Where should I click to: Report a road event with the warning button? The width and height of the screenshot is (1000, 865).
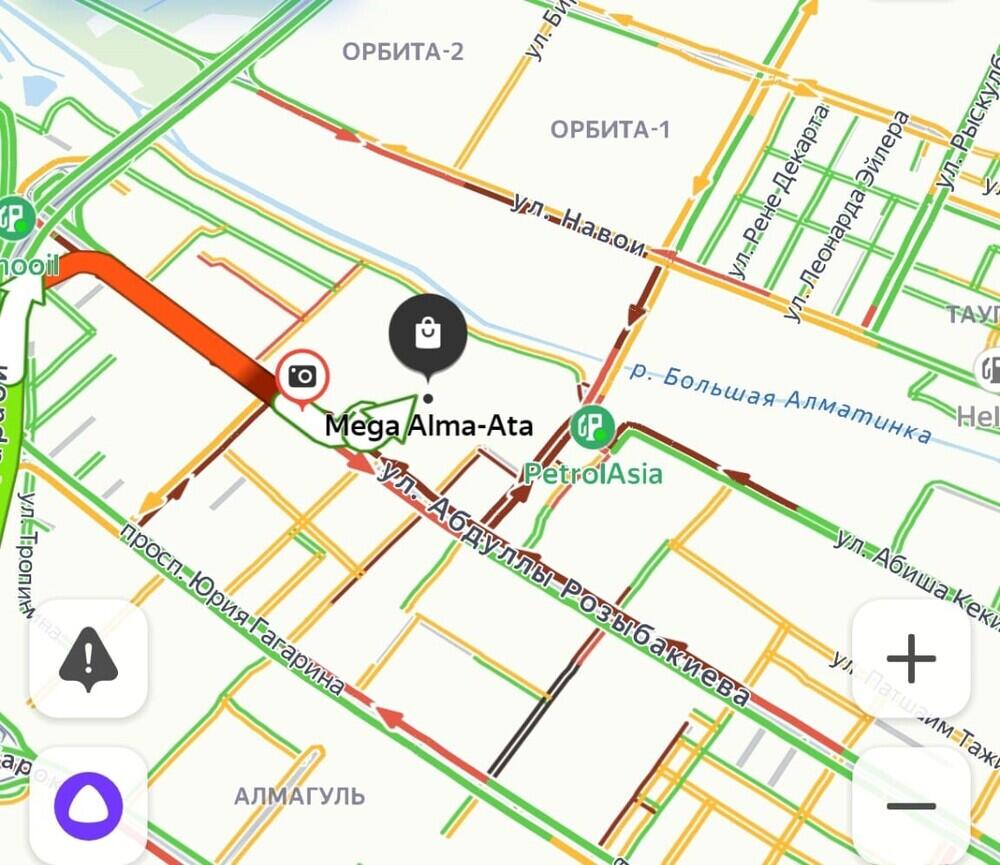pyautogui.click(x=88, y=659)
